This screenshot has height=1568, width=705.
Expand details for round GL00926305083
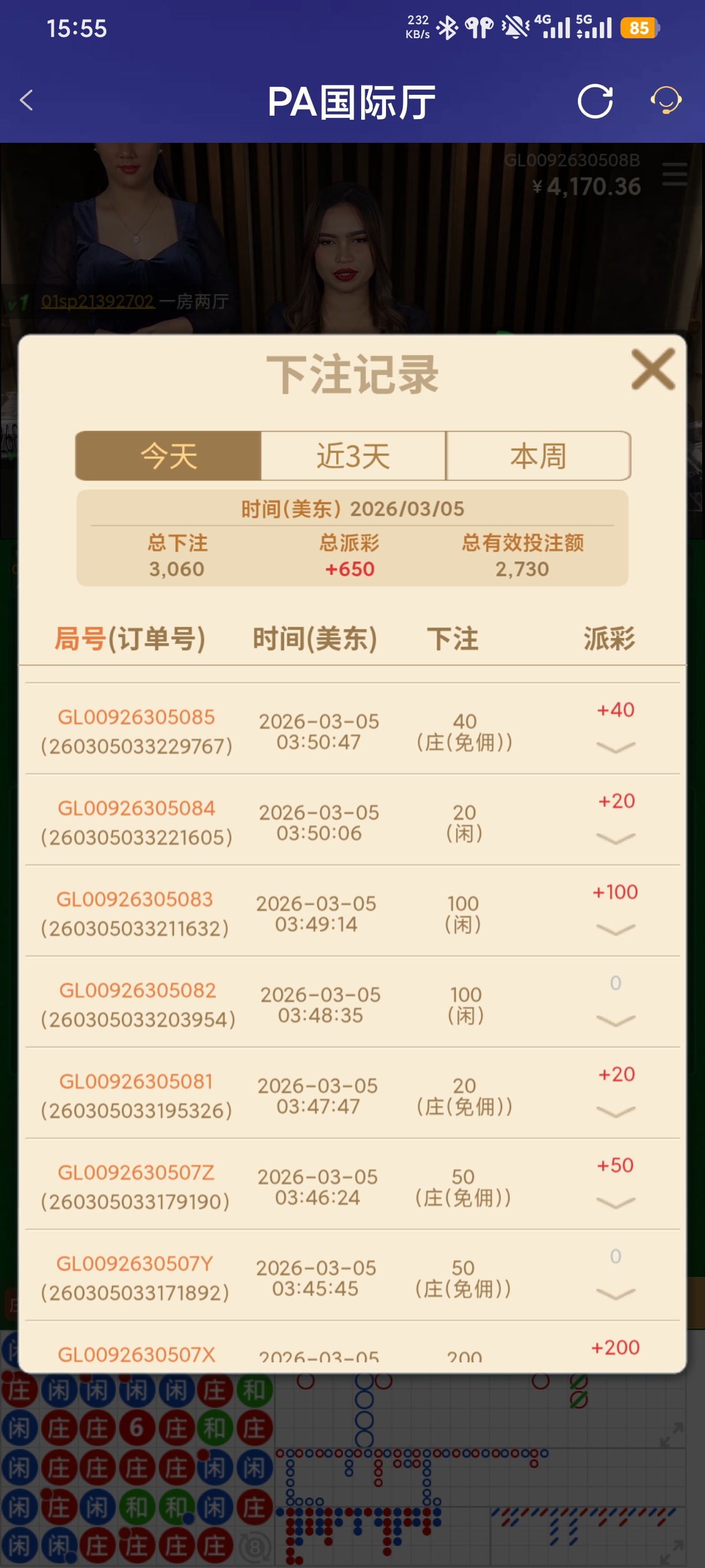(x=615, y=930)
